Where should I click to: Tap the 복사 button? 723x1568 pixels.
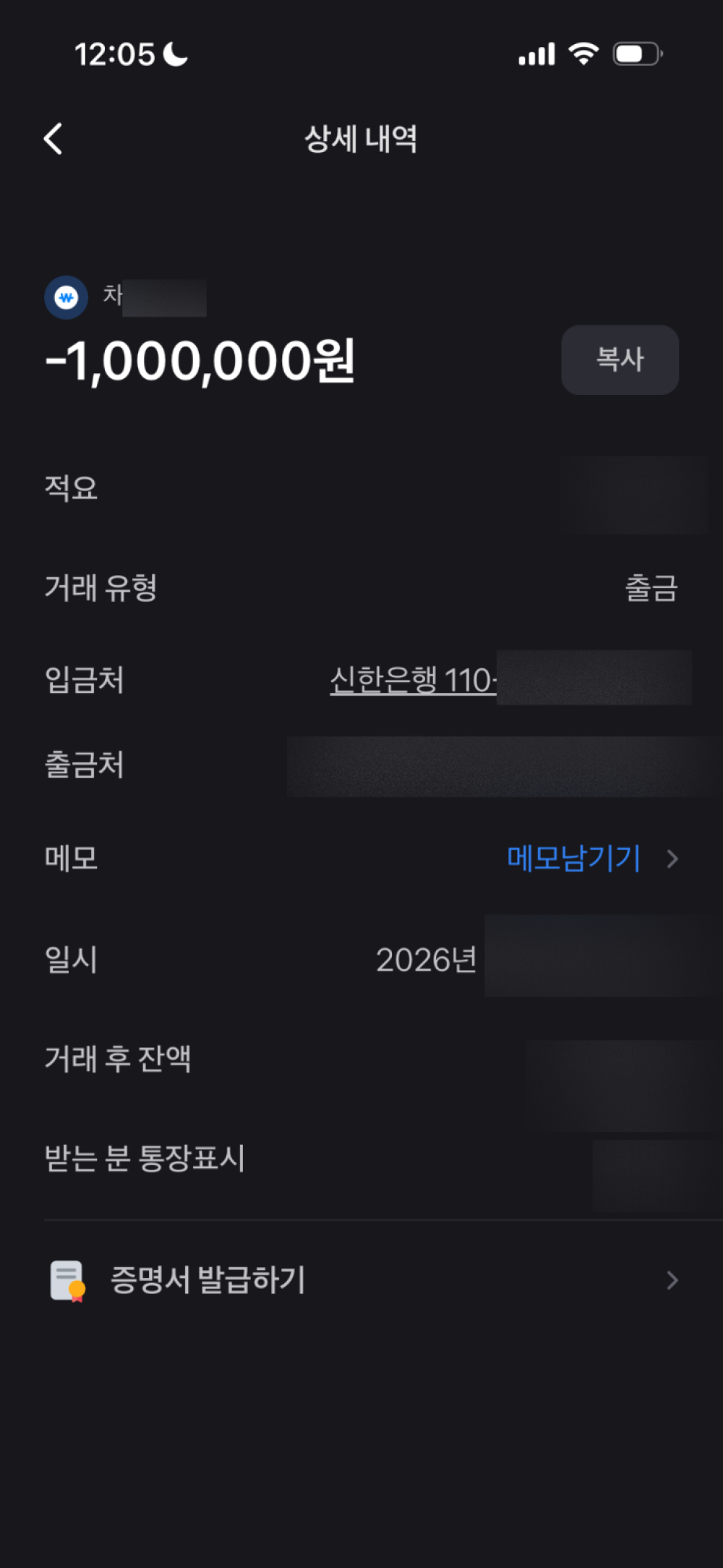pyautogui.click(x=620, y=359)
